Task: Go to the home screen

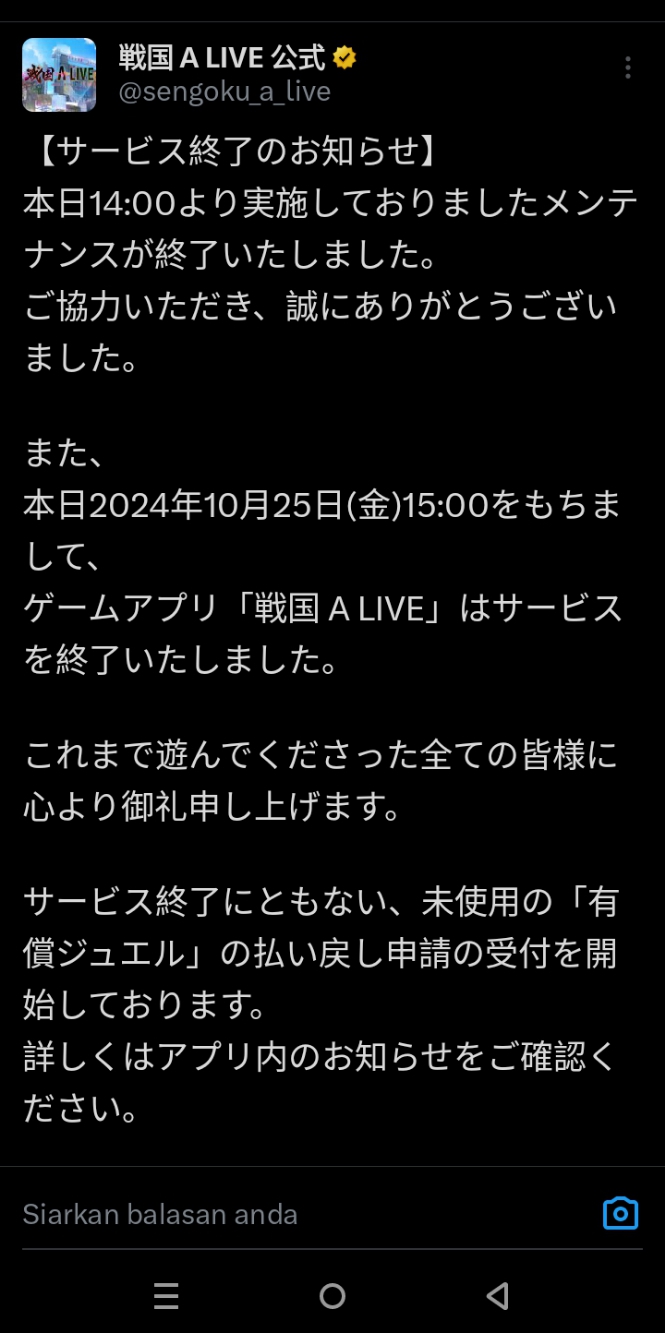Action: pos(332,1296)
